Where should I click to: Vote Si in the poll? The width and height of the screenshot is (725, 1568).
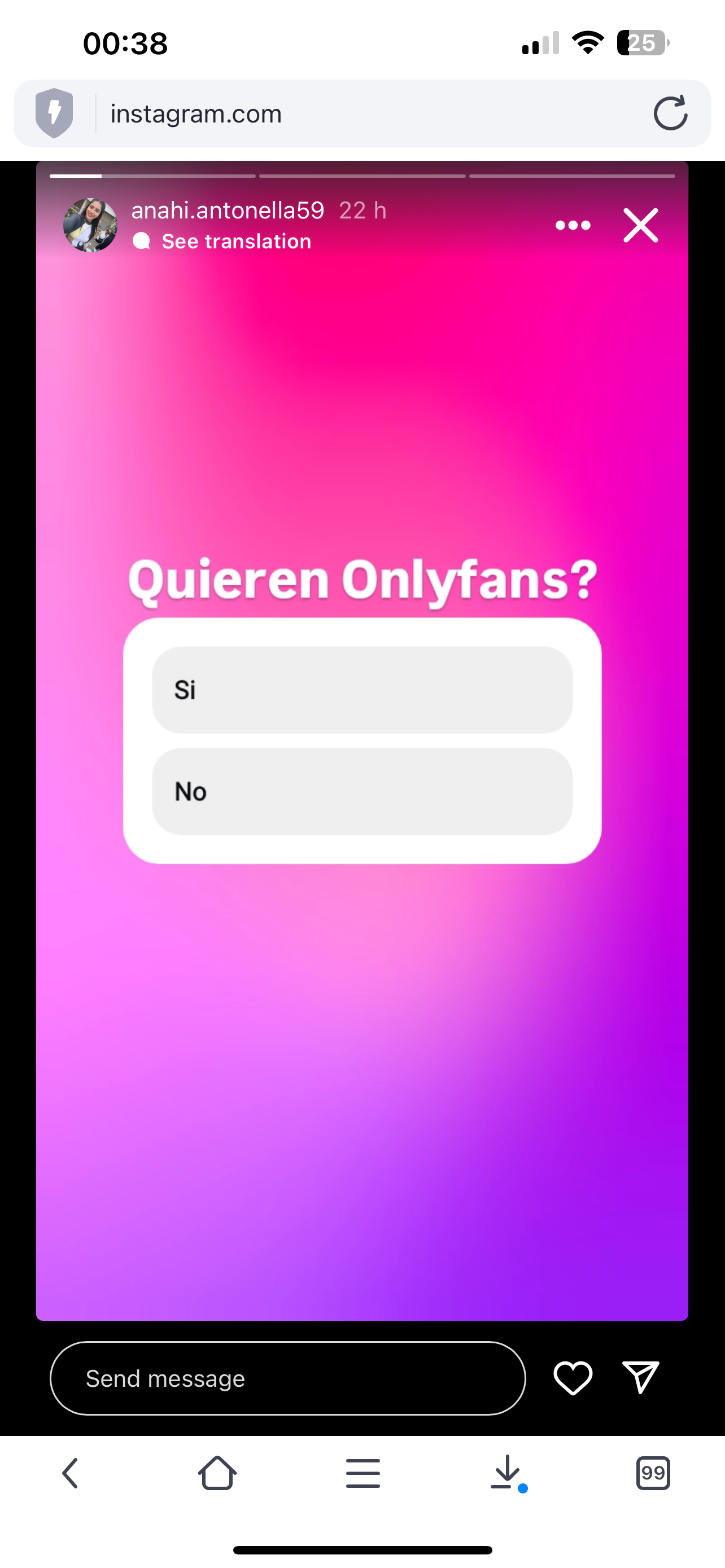click(362, 690)
